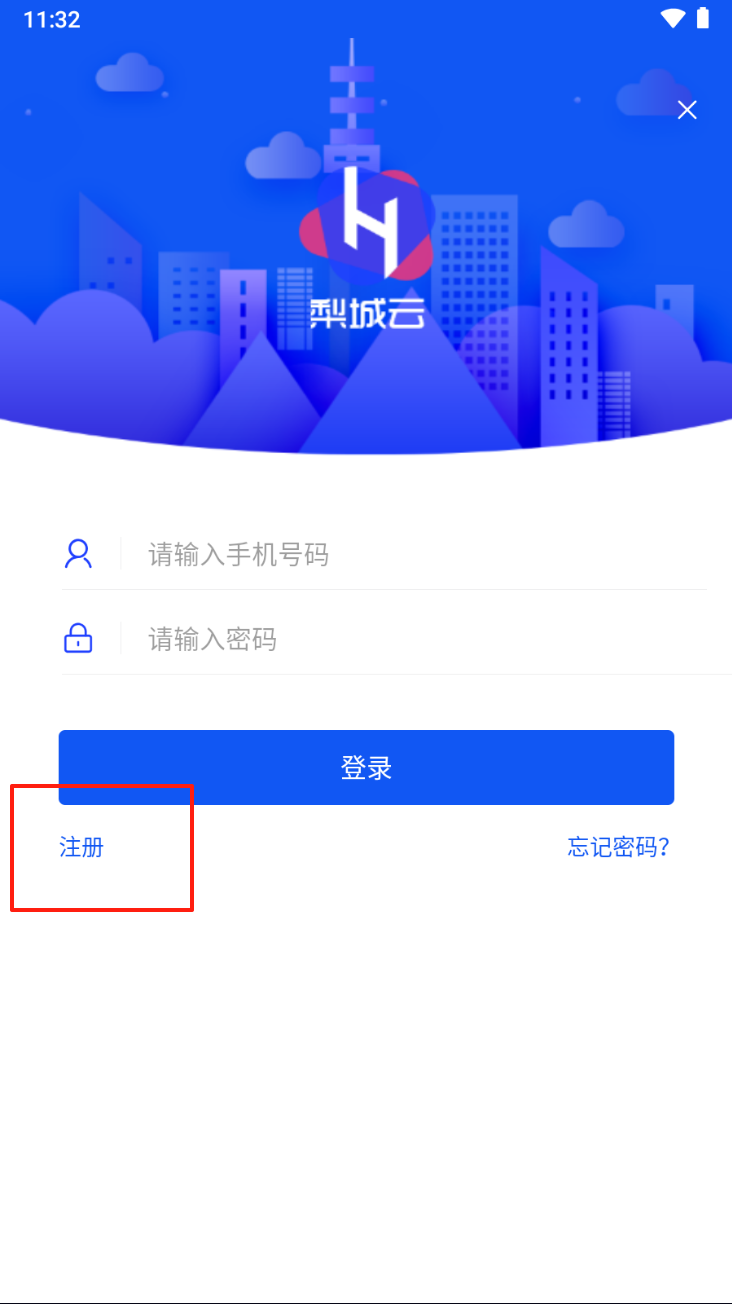Tap the blue 登录 button
This screenshot has width=732, height=1304.
[366, 767]
